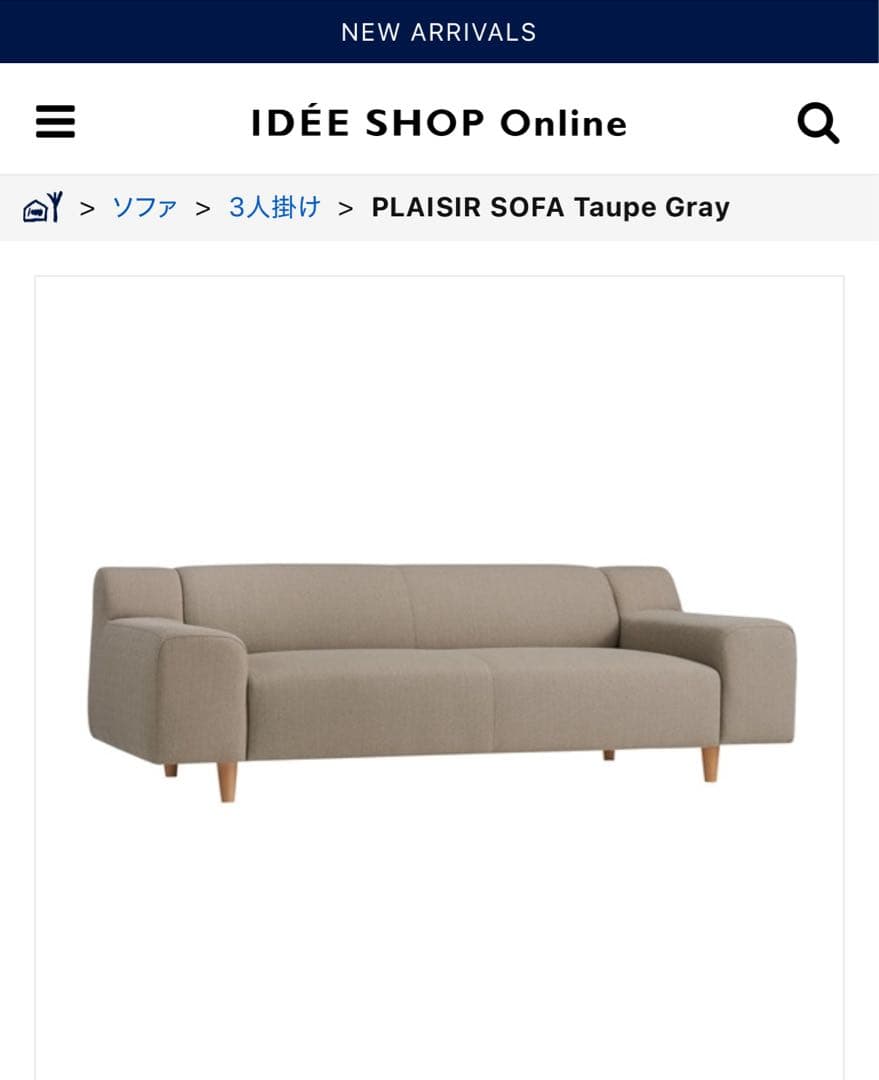The height and width of the screenshot is (1080, 879).
Task: Open the 3人掛け breadcrumb link
Action: (273, 207)
